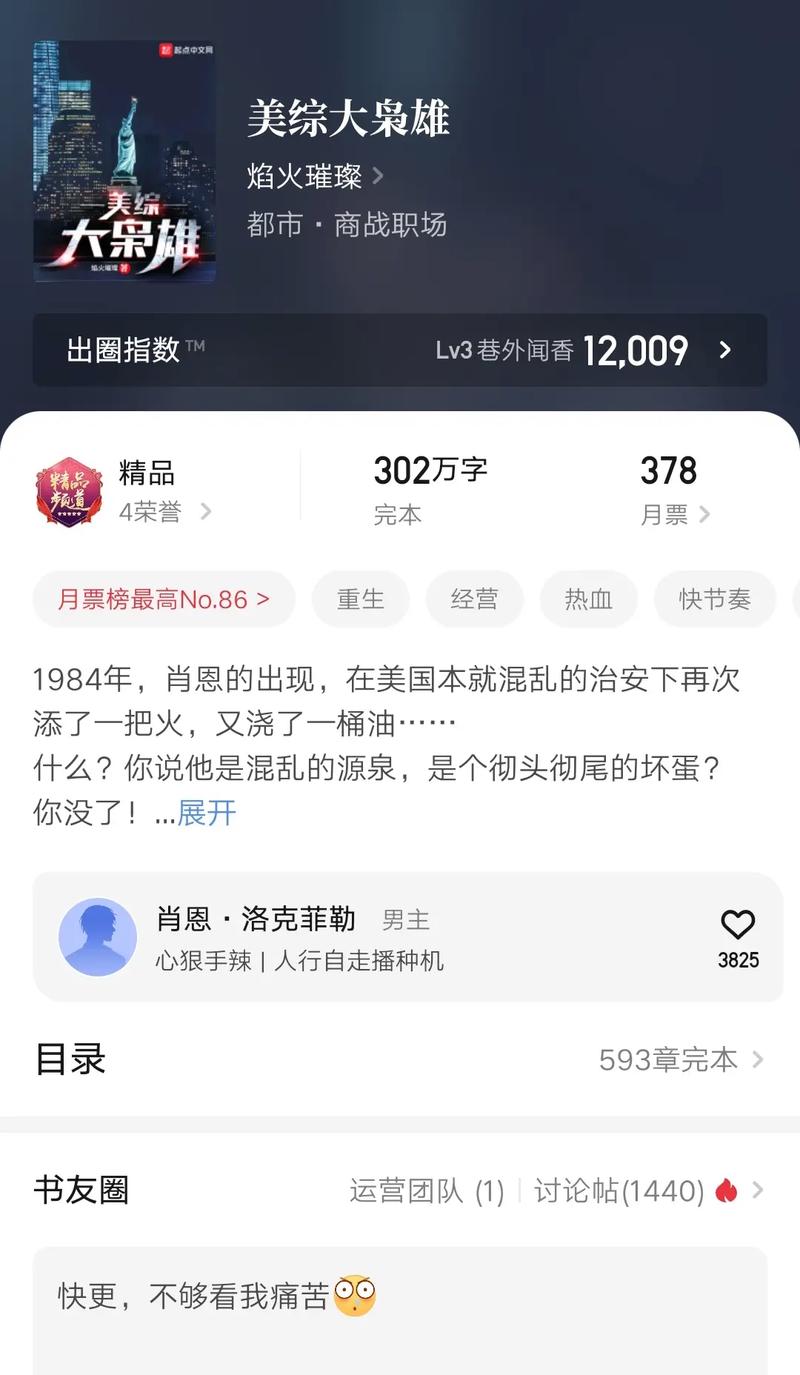
Task: Open author page via 焰火璀璨 chevron
Action: click(378, 173)
